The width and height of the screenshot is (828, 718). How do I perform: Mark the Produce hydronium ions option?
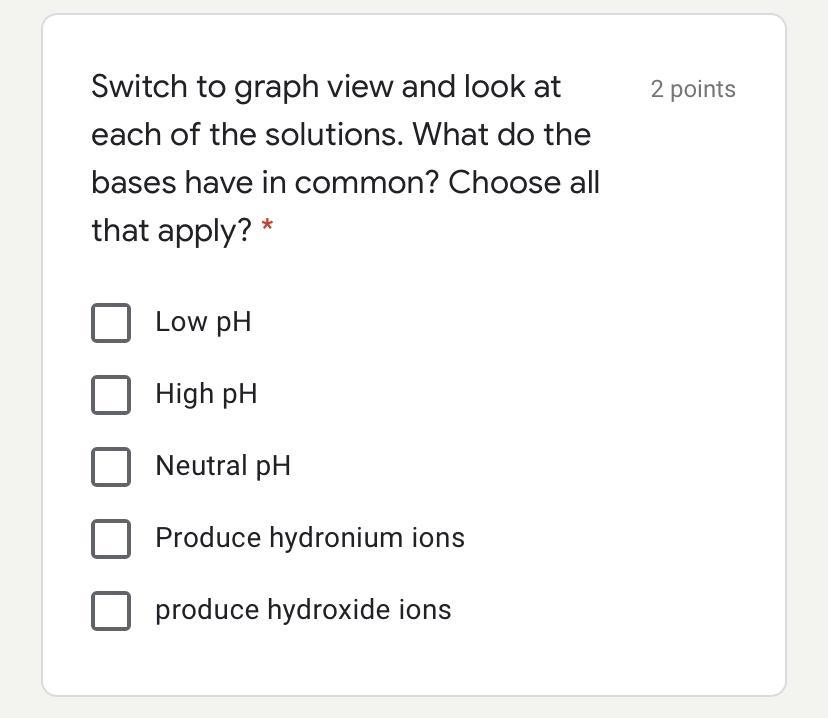[x=111, y=538]
